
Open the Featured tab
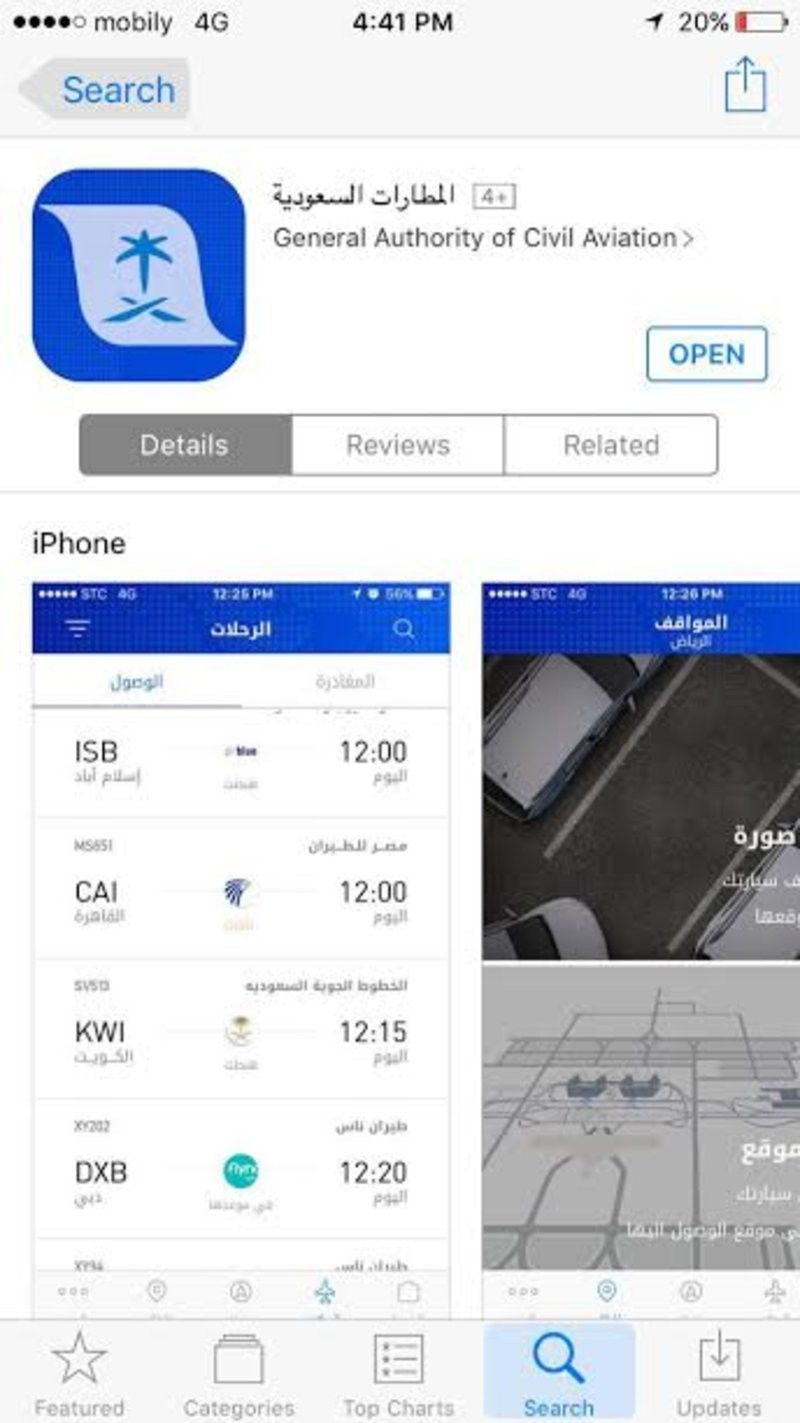pyautogui.click(x=79, y=1373)
